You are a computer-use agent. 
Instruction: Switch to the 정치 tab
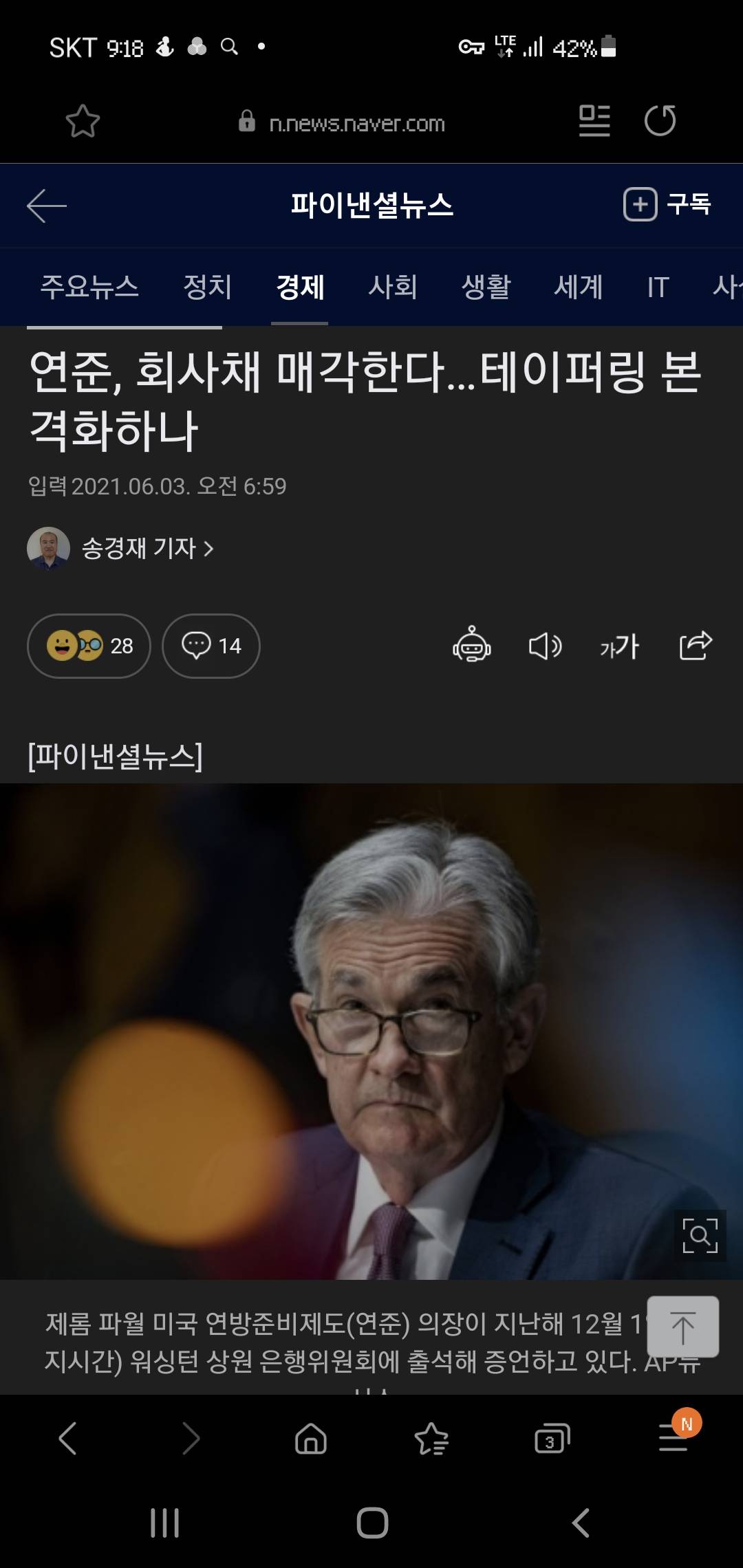pyautogui.click(x=207, y=287)
